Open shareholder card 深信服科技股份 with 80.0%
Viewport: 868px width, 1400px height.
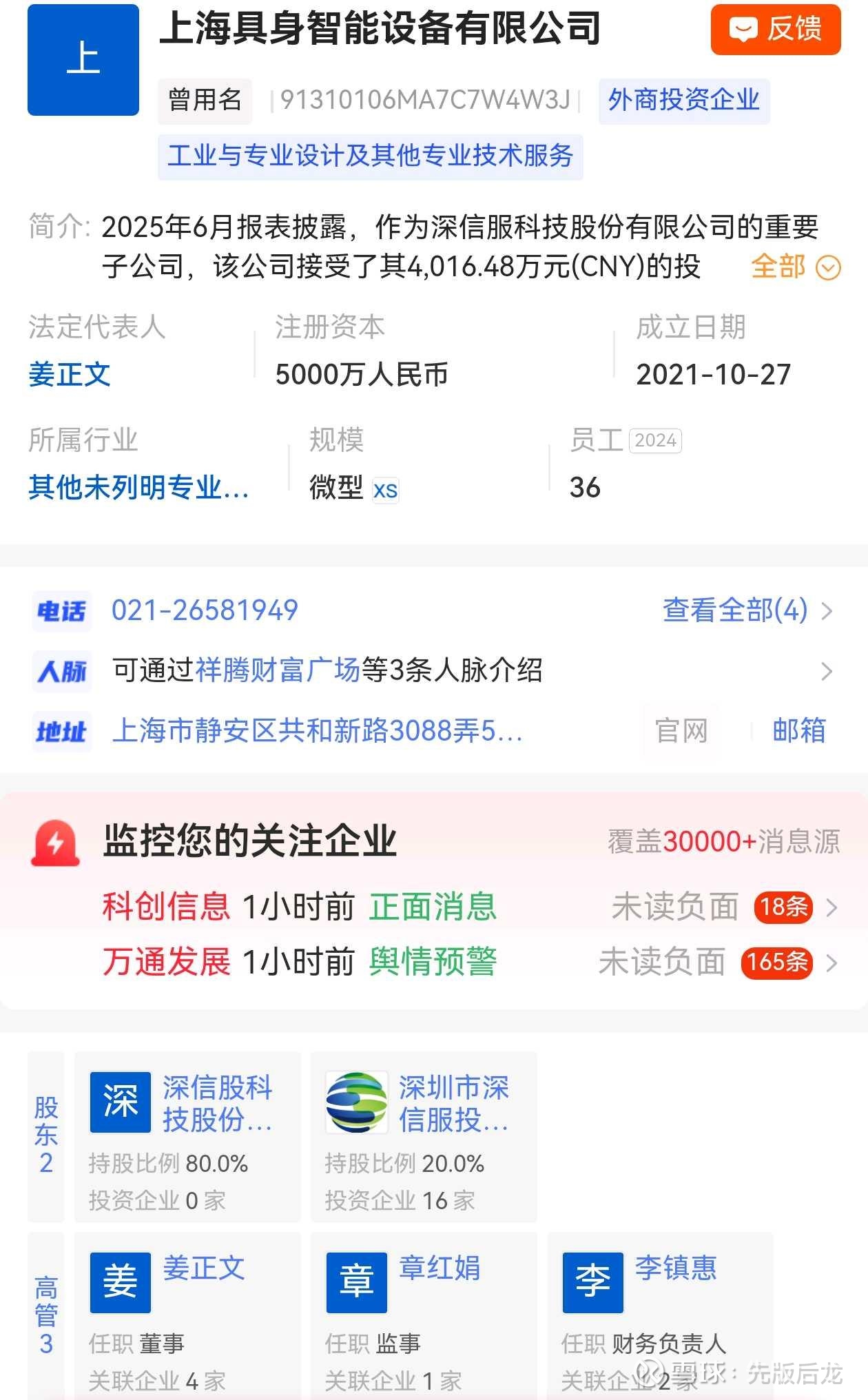[x=187, y=1137]
